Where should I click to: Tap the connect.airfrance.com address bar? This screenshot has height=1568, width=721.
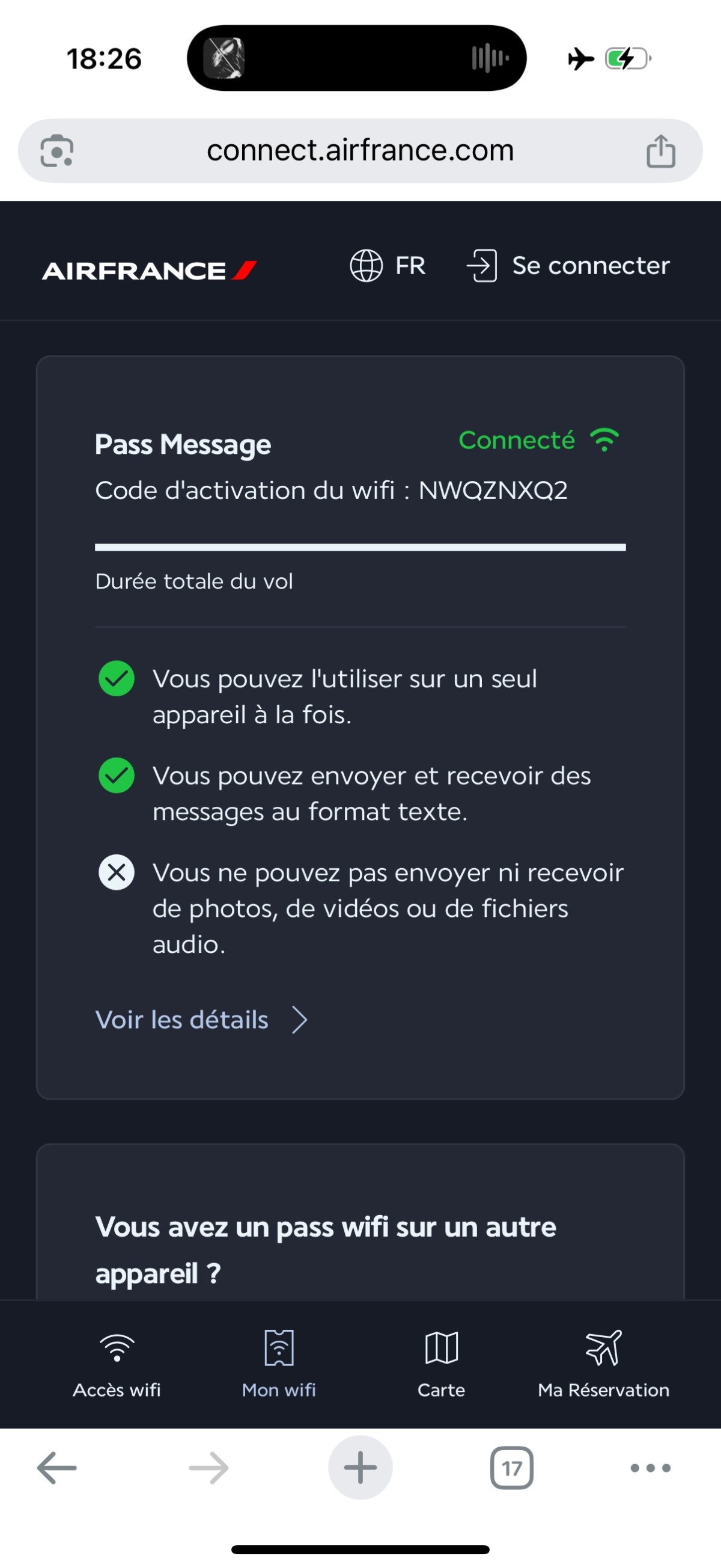(360, 150)
